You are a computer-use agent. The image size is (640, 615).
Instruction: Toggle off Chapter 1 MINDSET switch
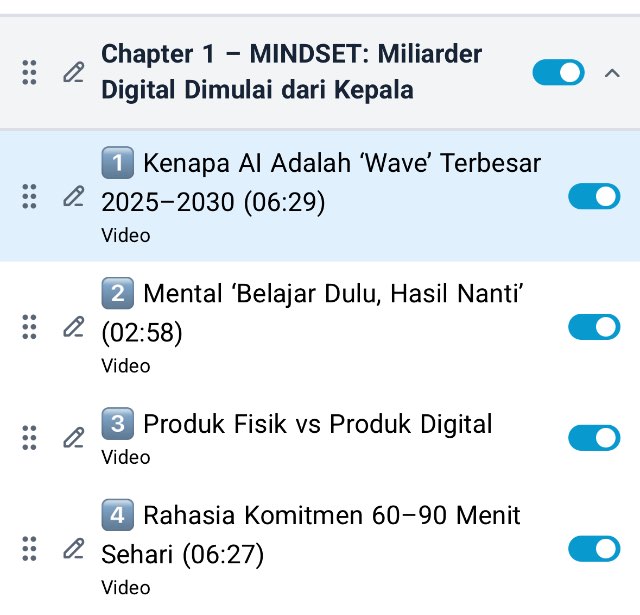558,72
